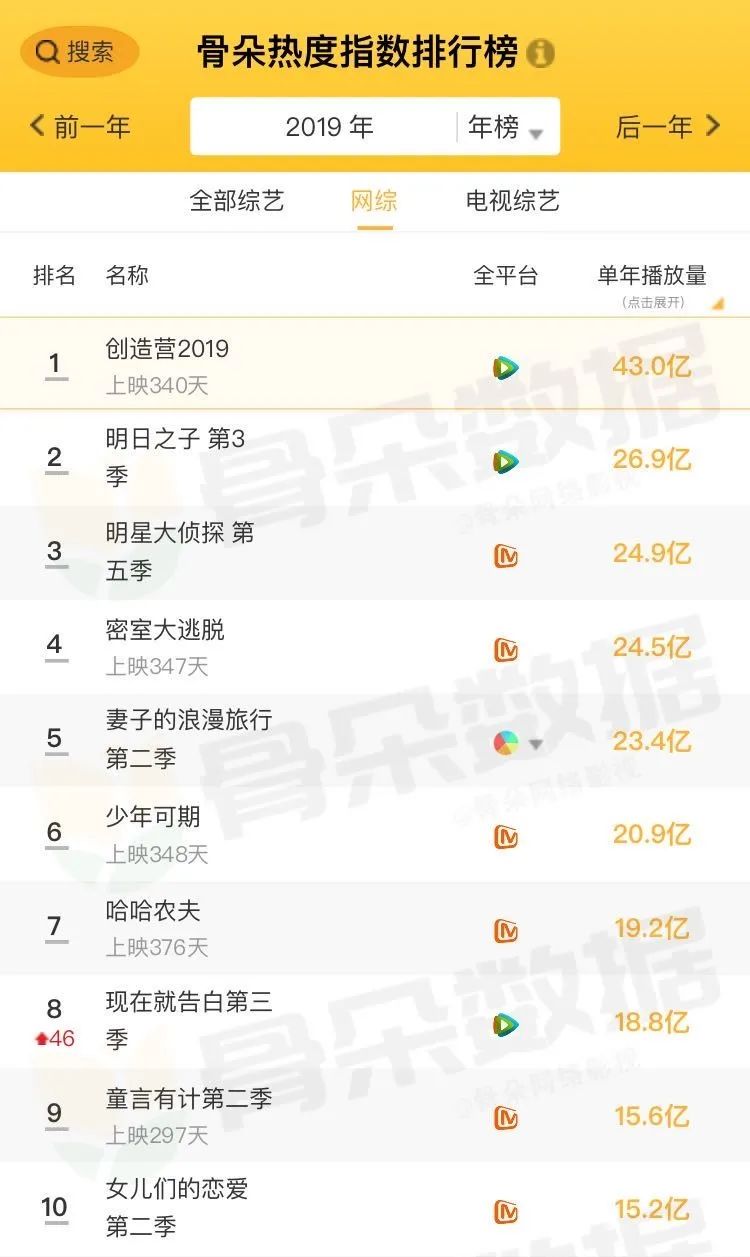Open the 创造营2019 row
Image resolution: width=750 pixels, height=1257 pixels.
(x=167, y=349)
